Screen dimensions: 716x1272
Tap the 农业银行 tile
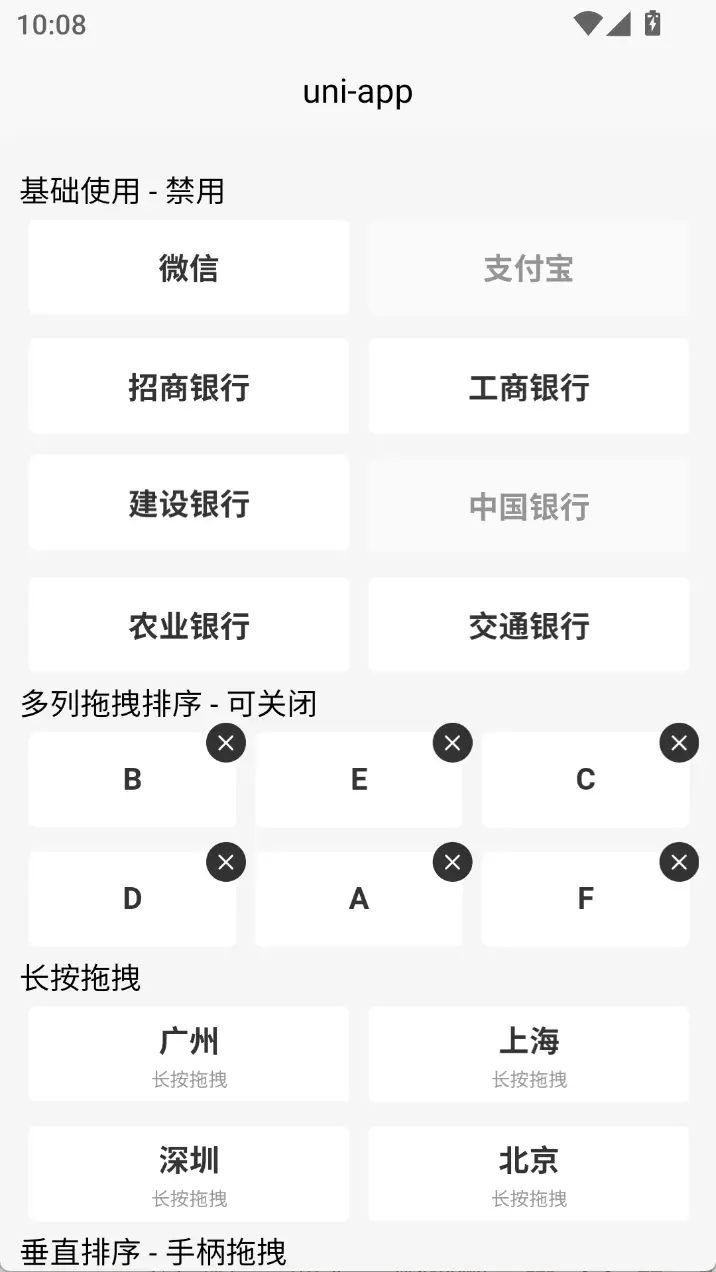189,626
